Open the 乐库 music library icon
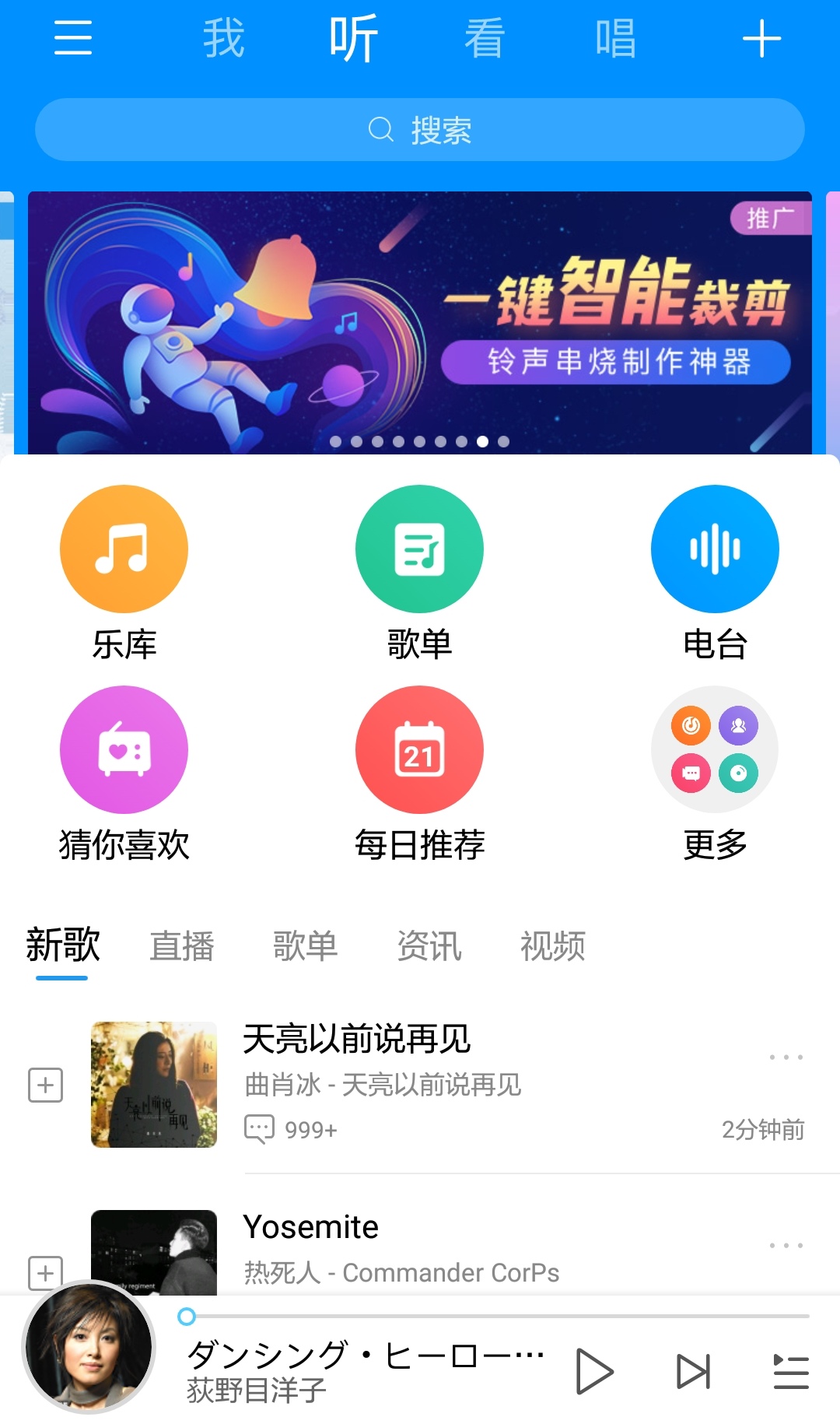Screen dimensions: 840x1424 coord(123,548)
